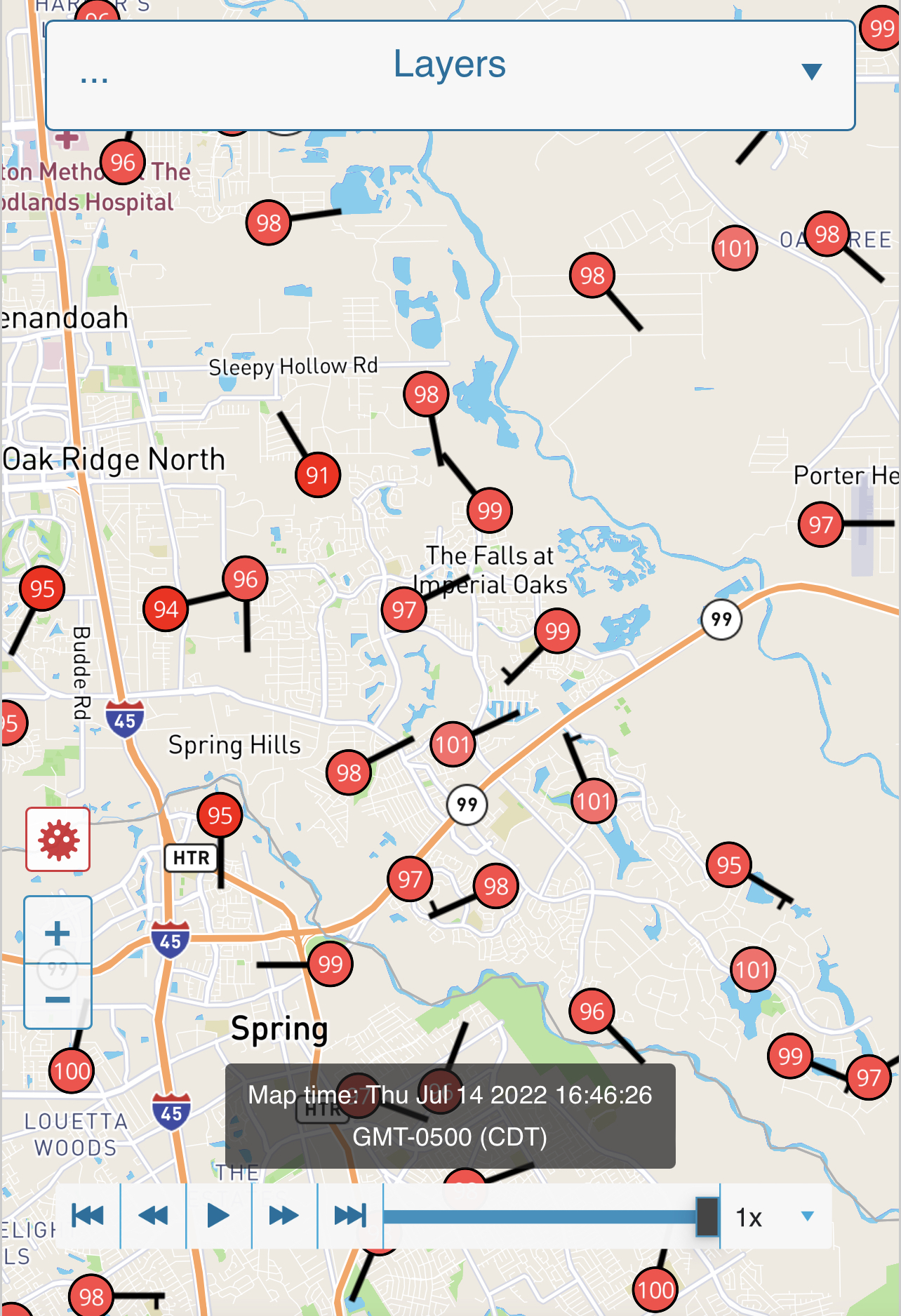Skip to the last map frame

(350, 1215)
